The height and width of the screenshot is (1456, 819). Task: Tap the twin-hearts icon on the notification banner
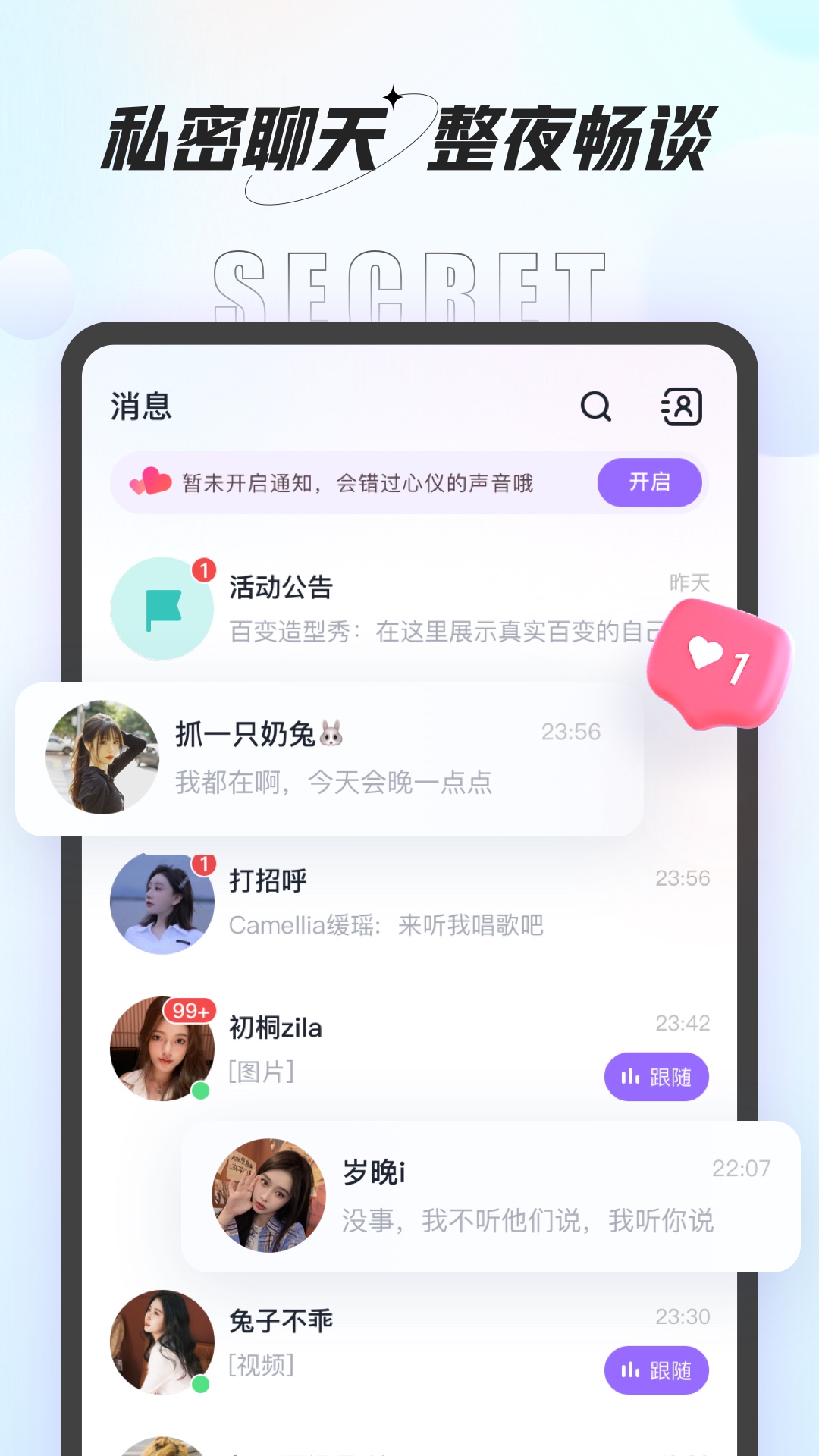tap(150, 482)
